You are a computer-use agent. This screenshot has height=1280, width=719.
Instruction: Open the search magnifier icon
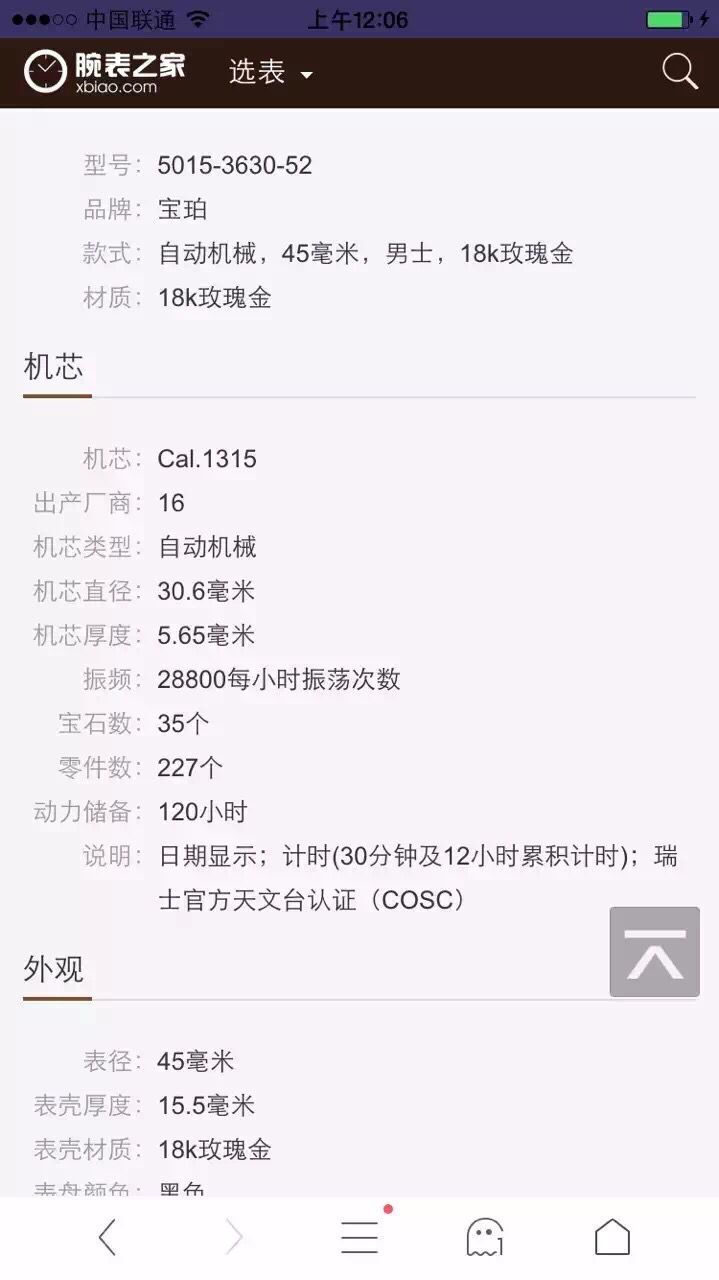click(679, 72)
